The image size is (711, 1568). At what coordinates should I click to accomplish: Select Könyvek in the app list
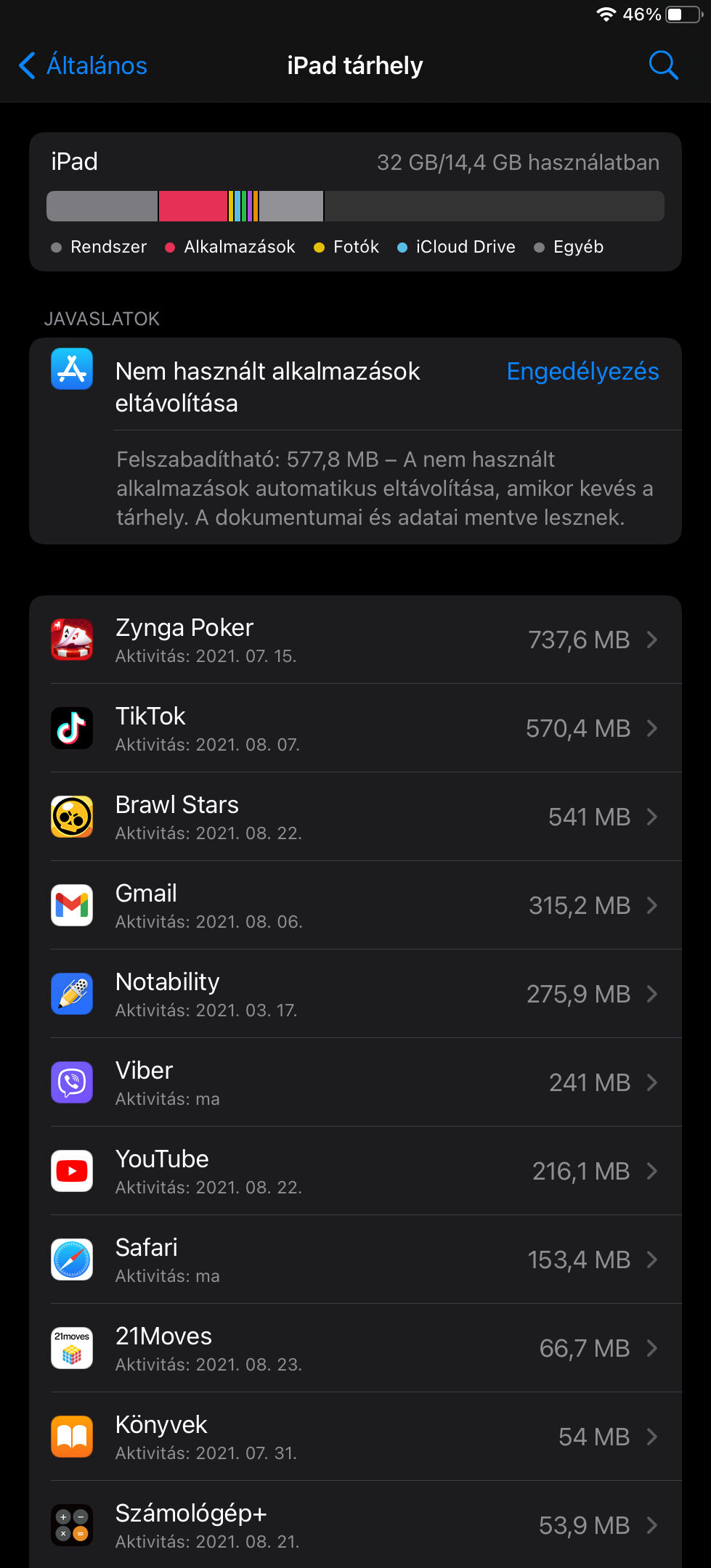[x=355, y=1437]
